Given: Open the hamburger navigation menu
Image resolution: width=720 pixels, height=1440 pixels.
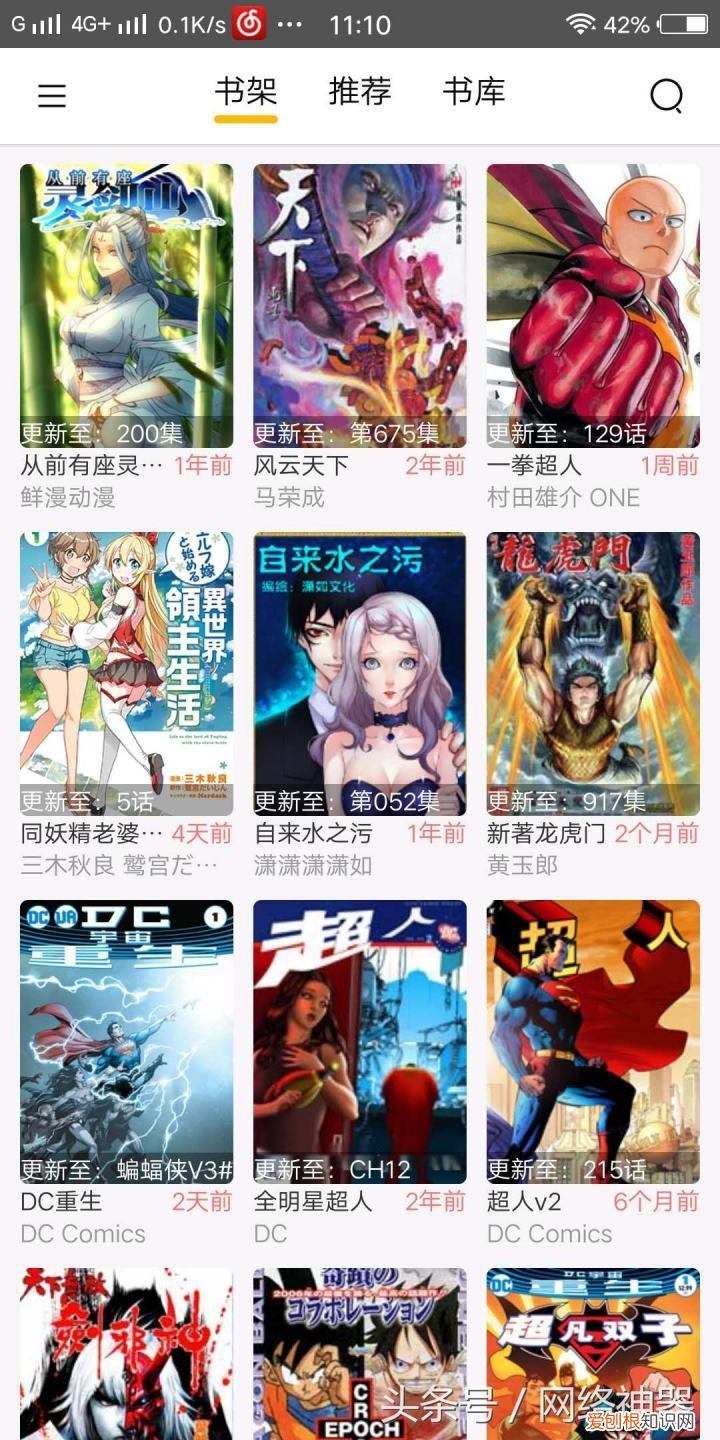Looking at the screenshot, I should [52, 95].
